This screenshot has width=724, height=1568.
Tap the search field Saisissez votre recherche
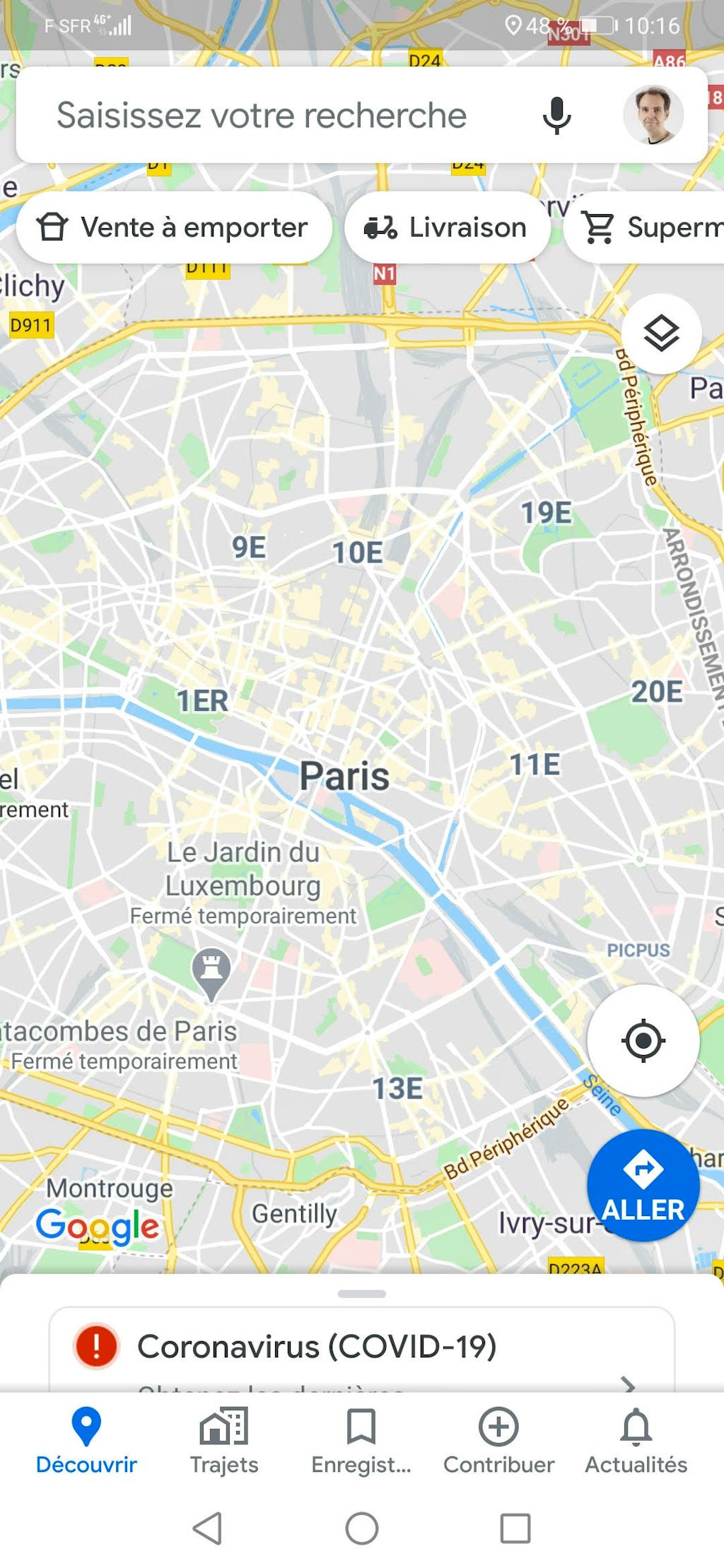pos(262,115)
